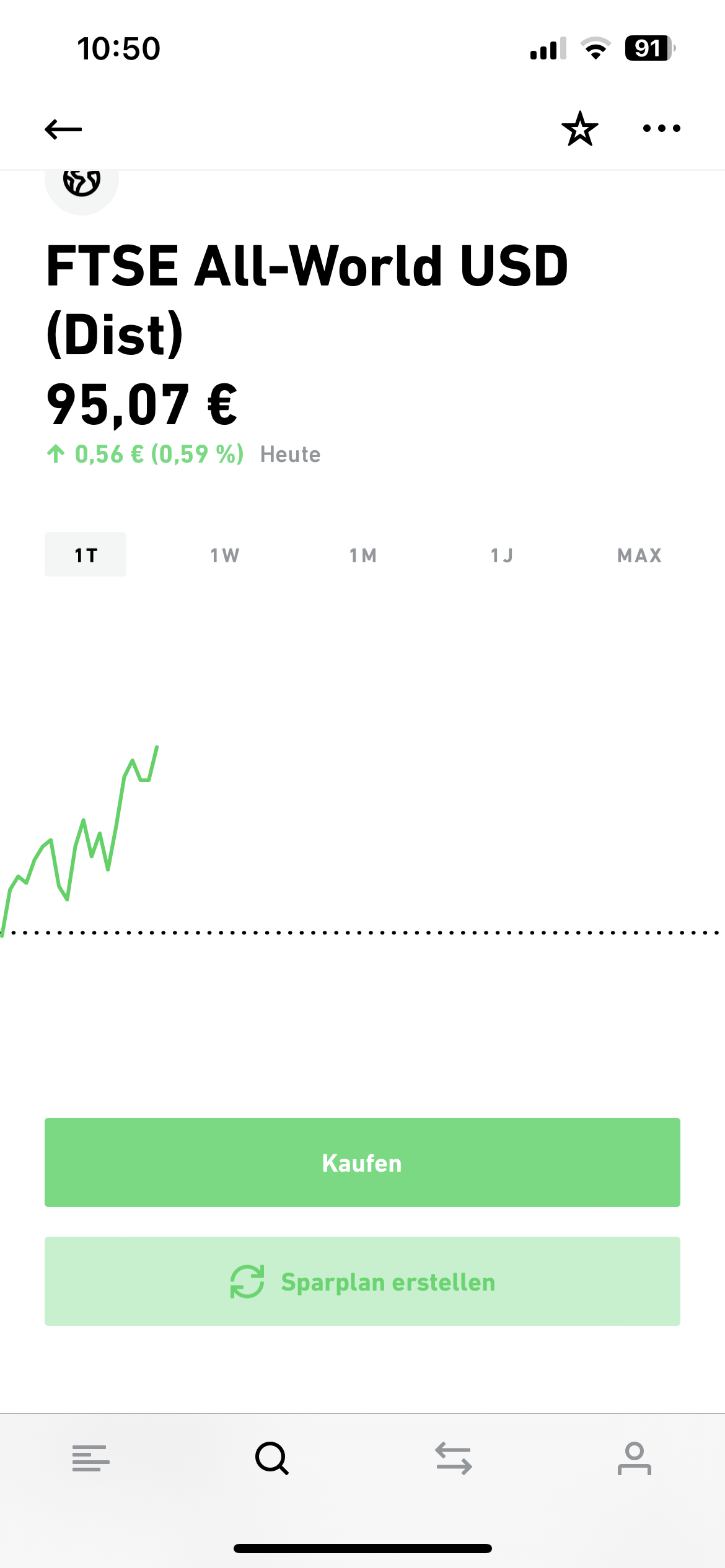Show the MAX chart range
Viewport: 725px width, 1568px height.
[x=639, y=555]
